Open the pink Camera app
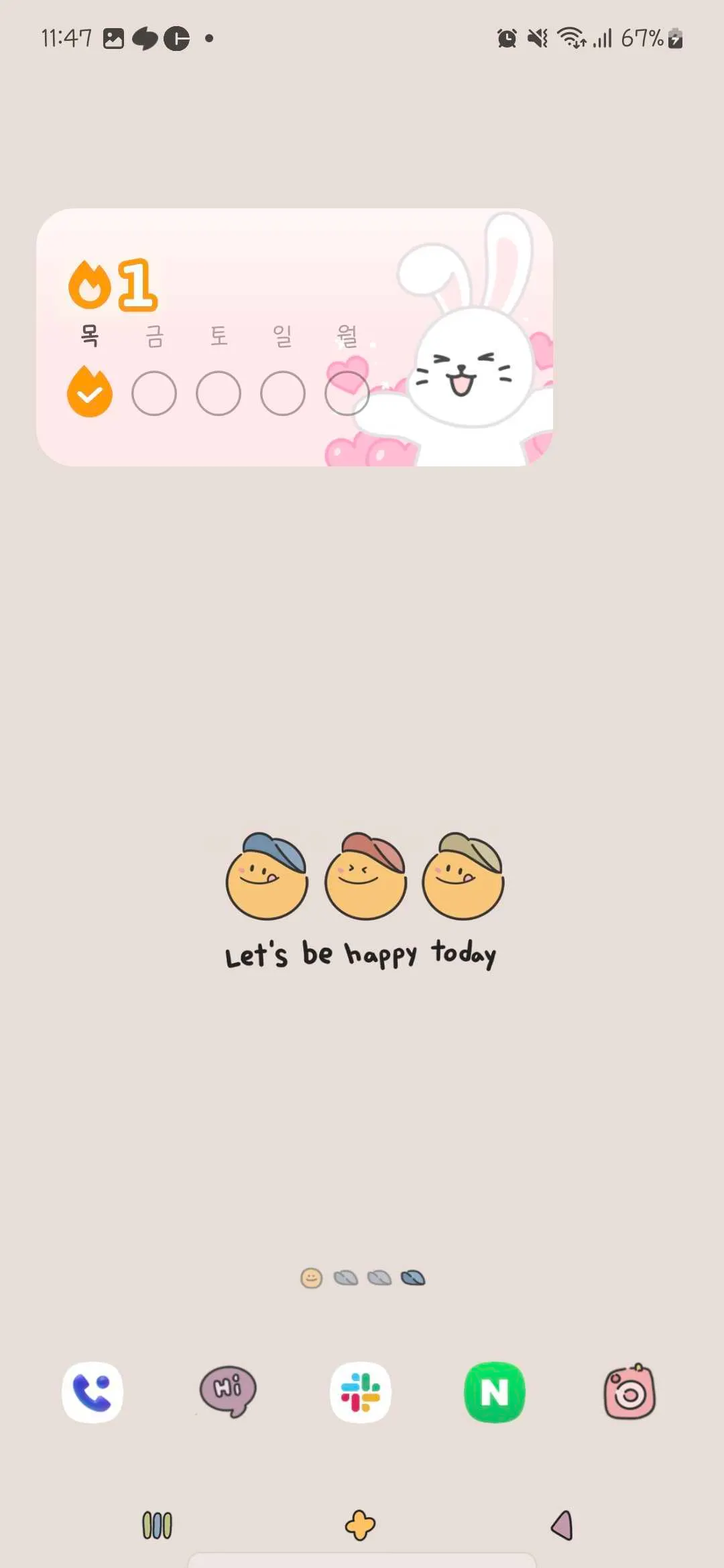This screenshot has width=724, height=1568. pyautogui.click(x=629, y=1392)
